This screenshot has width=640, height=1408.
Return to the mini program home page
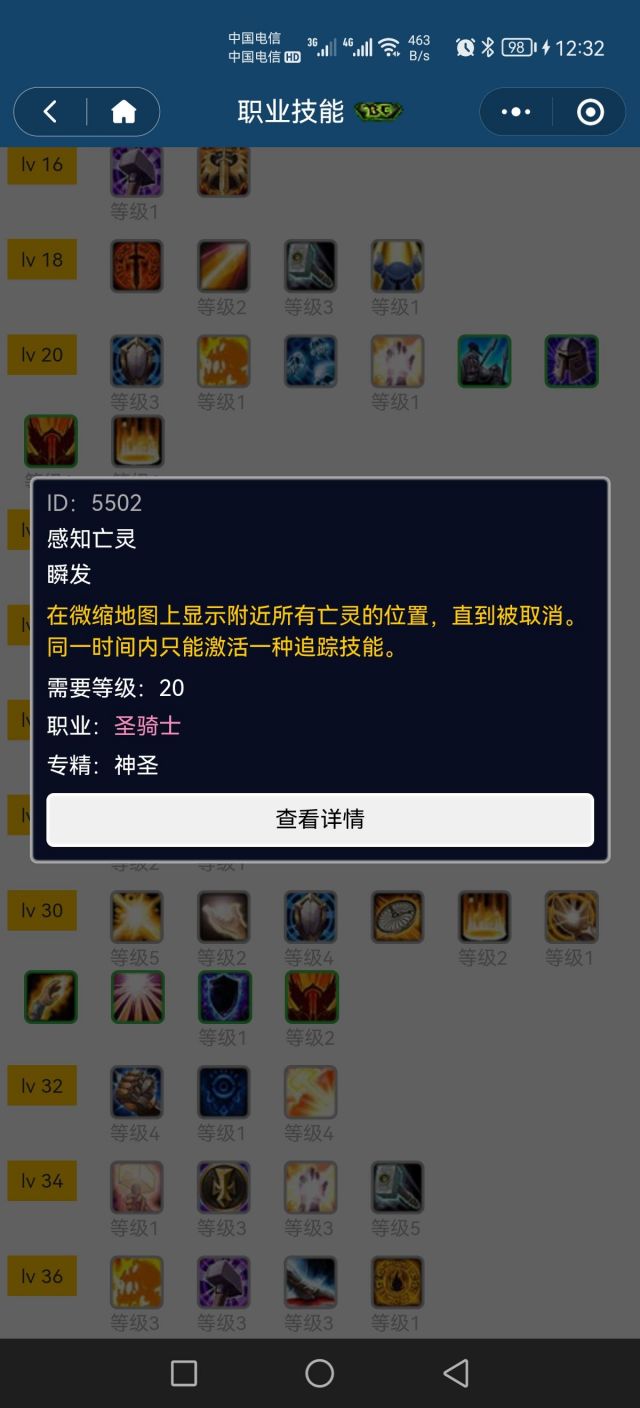pyautogui.click(x=123, y=112)
